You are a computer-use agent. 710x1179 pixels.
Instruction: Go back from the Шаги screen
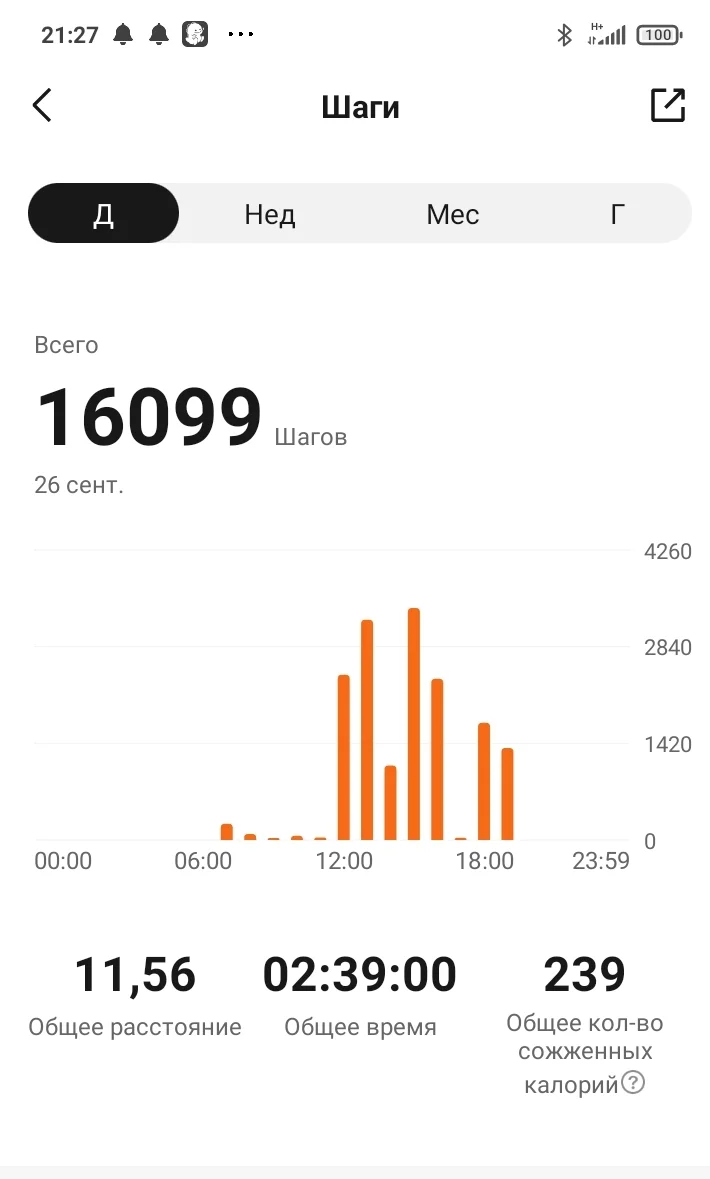click(42, 105)
